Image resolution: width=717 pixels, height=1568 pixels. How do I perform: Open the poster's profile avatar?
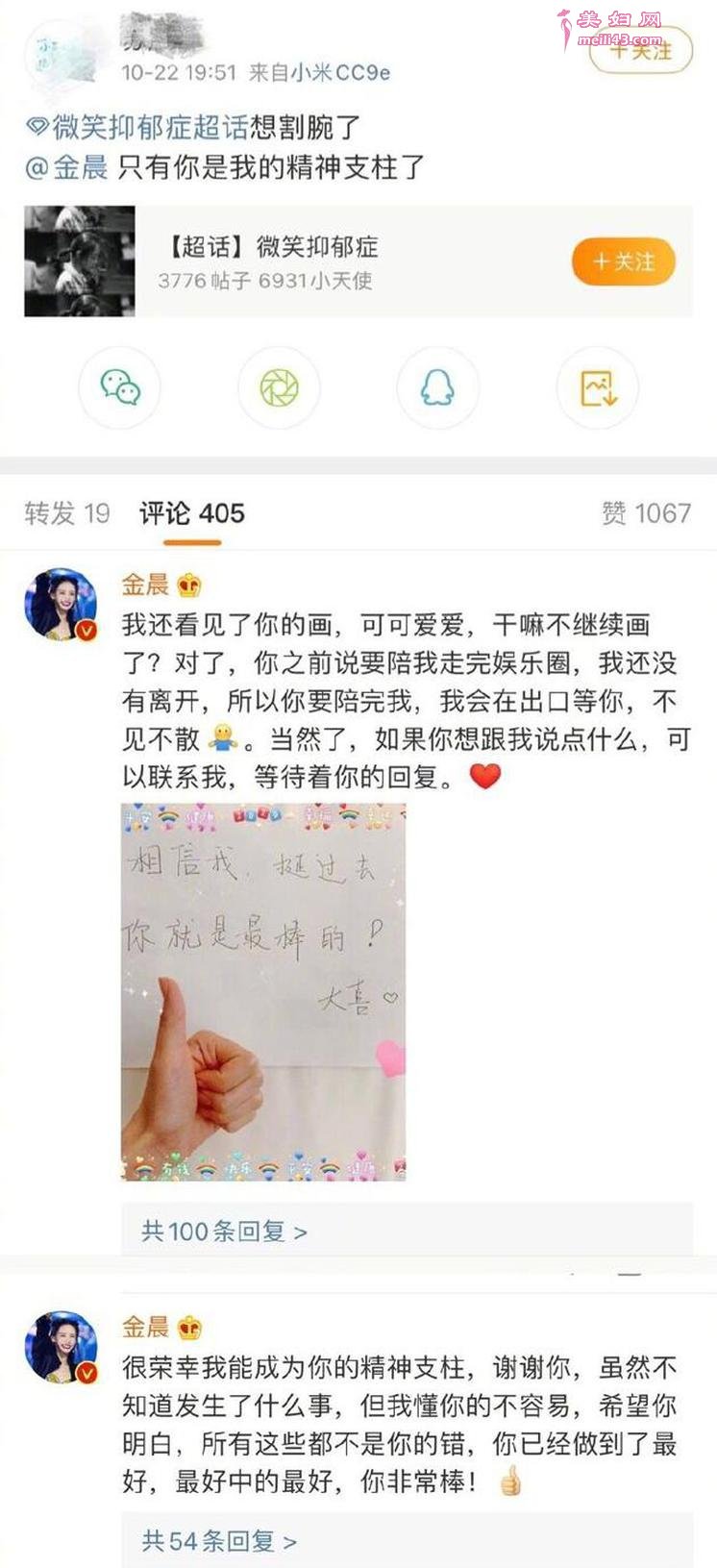tap(59, 52)
